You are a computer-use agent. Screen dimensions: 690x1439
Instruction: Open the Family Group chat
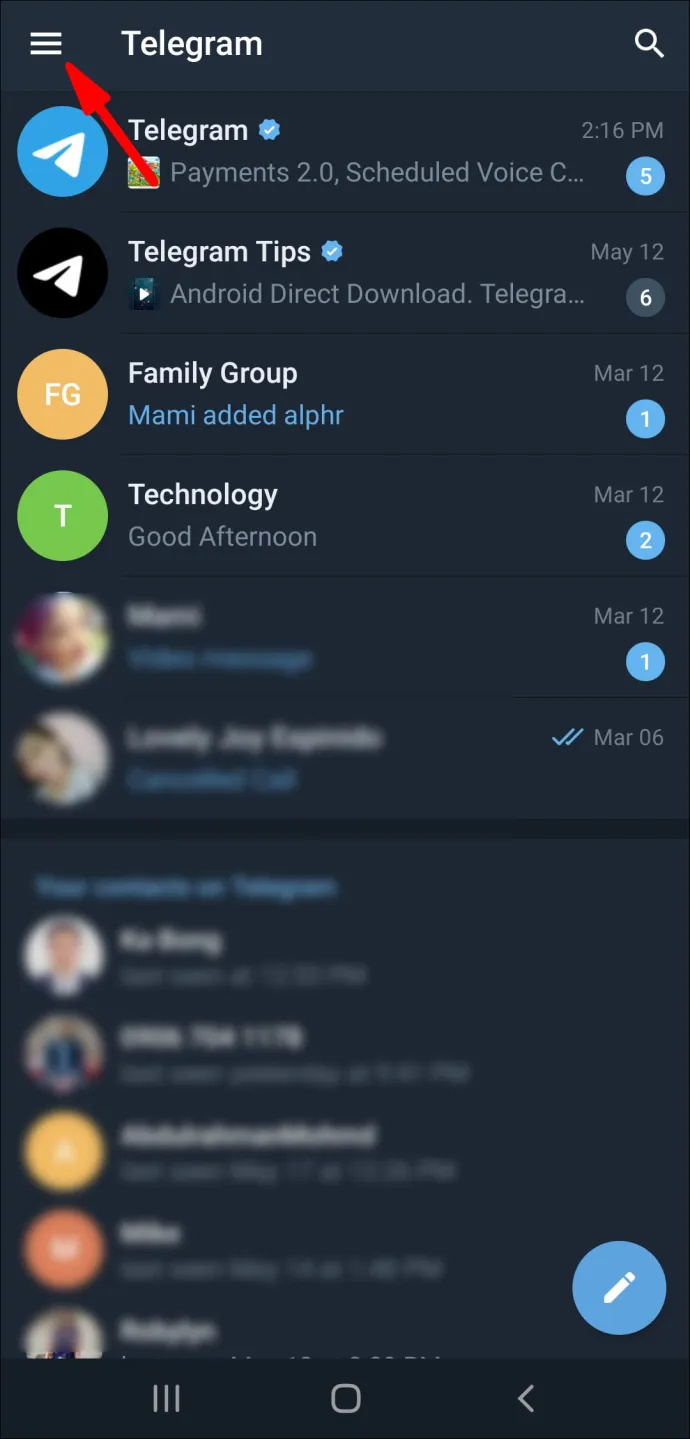tap(345, 394)
